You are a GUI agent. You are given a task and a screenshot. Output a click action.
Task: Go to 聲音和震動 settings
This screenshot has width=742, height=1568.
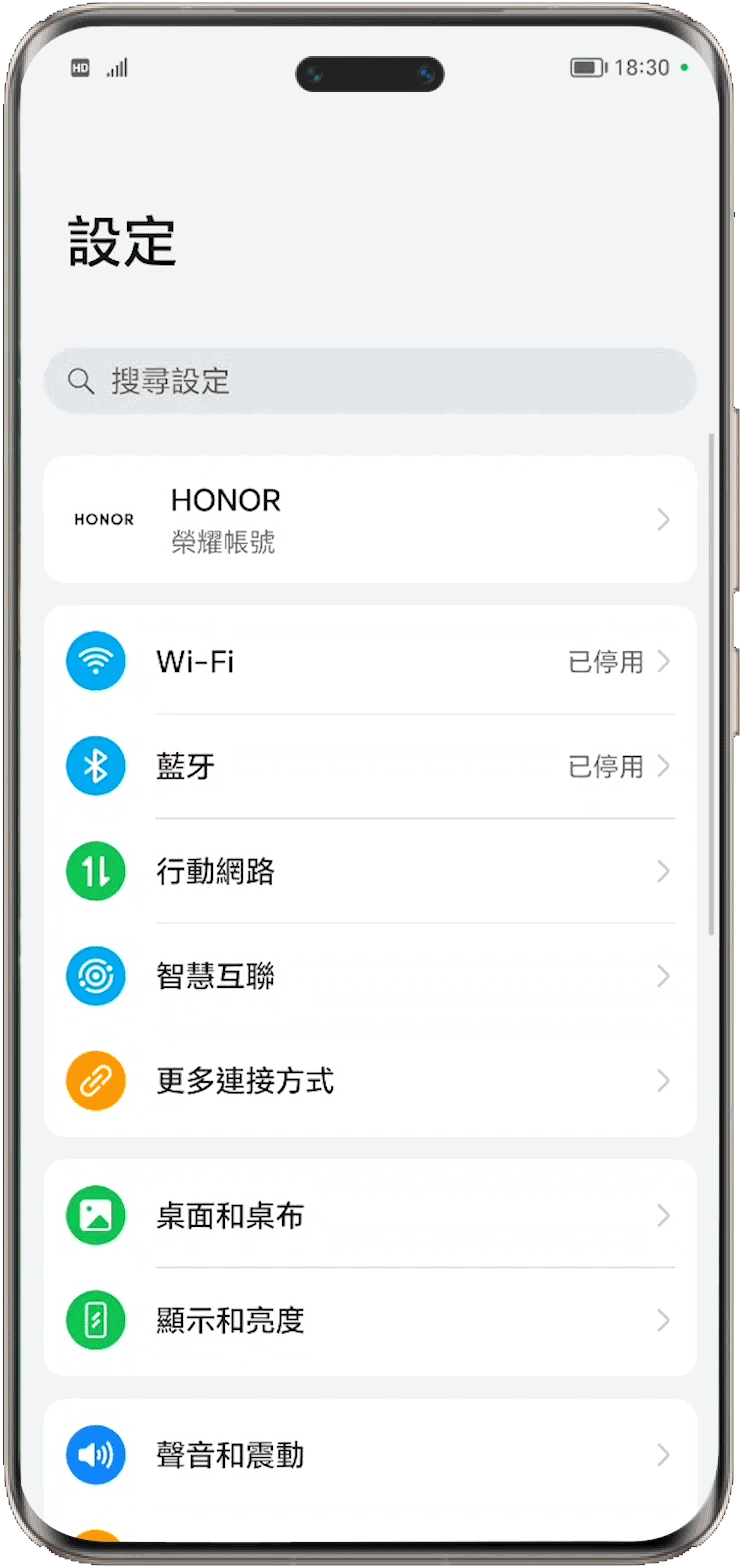(370, 1455)
